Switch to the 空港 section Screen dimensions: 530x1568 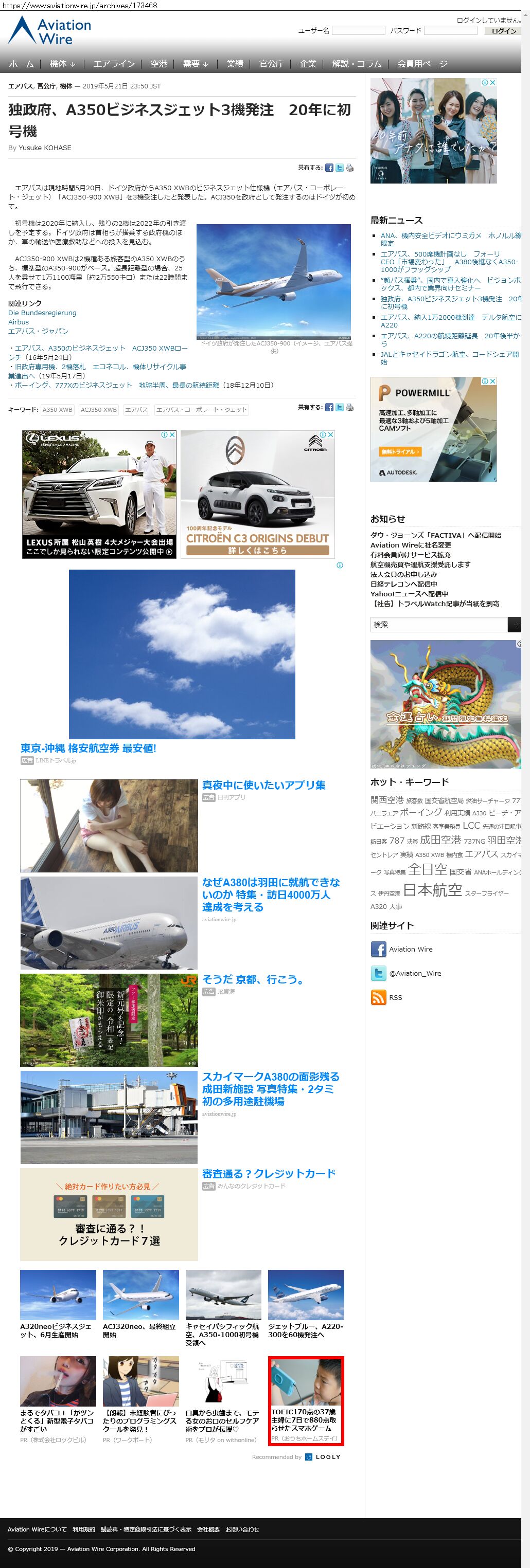point(159,64)
